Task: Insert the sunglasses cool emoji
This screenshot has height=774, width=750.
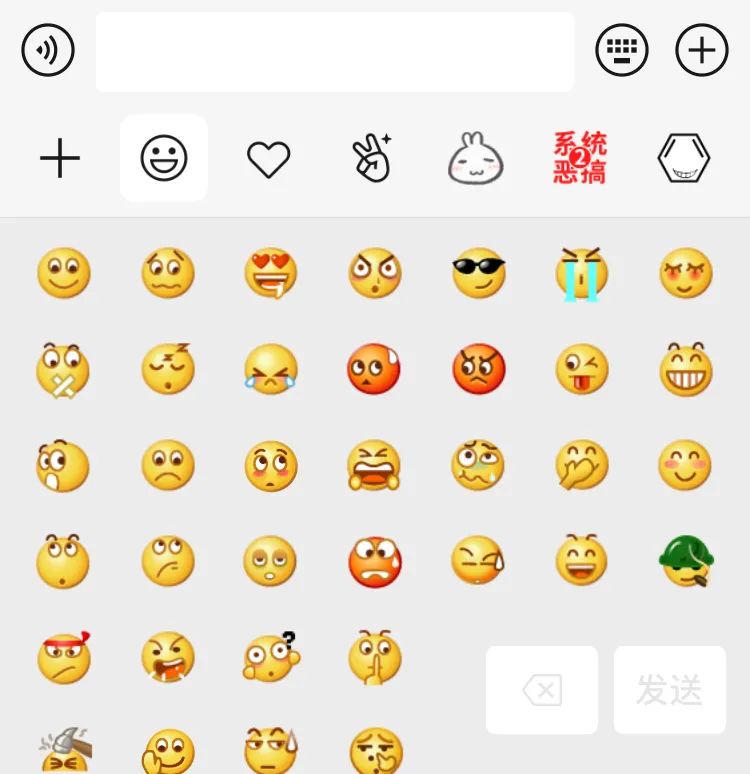Action: pos(478,273)
